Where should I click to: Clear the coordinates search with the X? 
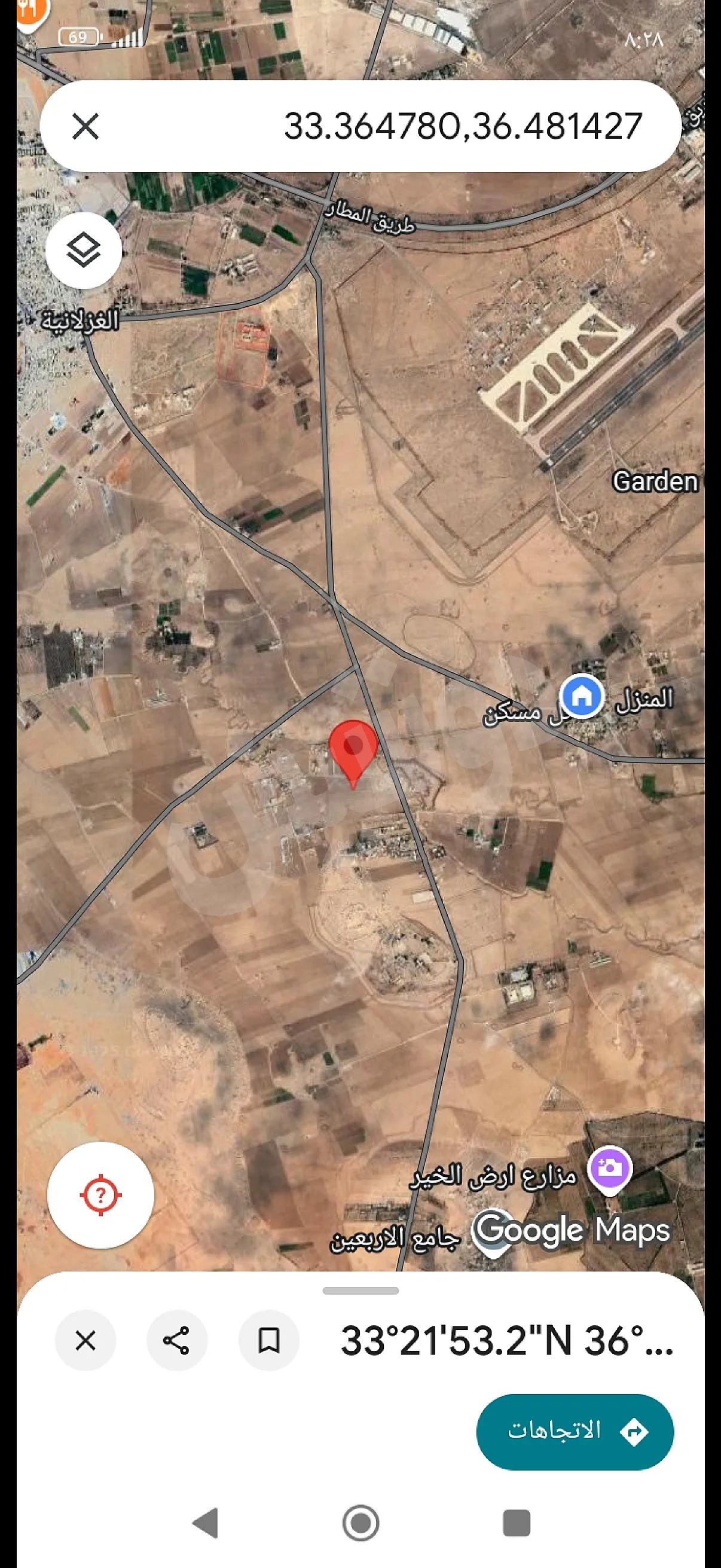coord(85,127)
